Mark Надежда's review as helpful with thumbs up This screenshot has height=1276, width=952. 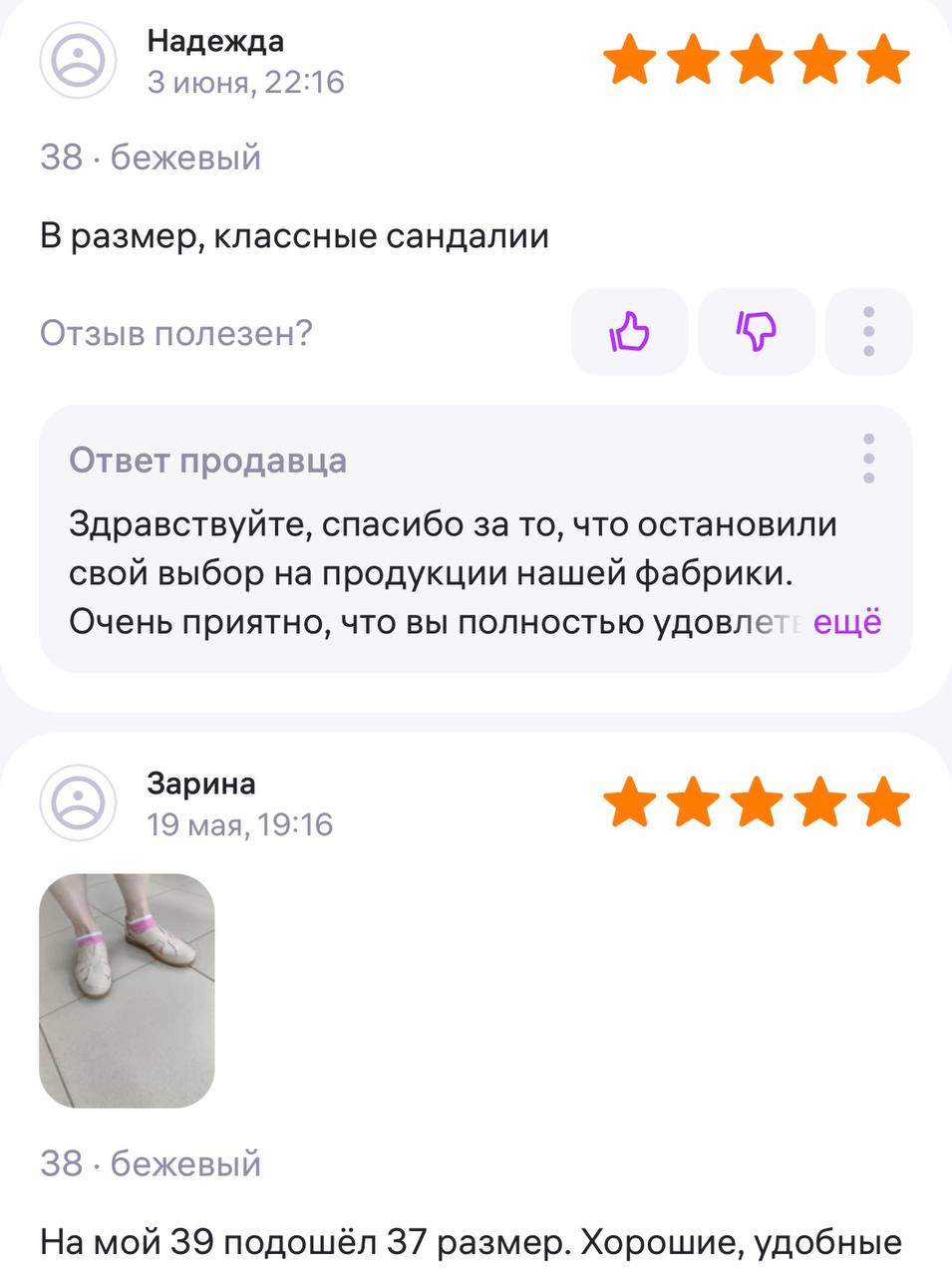[629, 332]
